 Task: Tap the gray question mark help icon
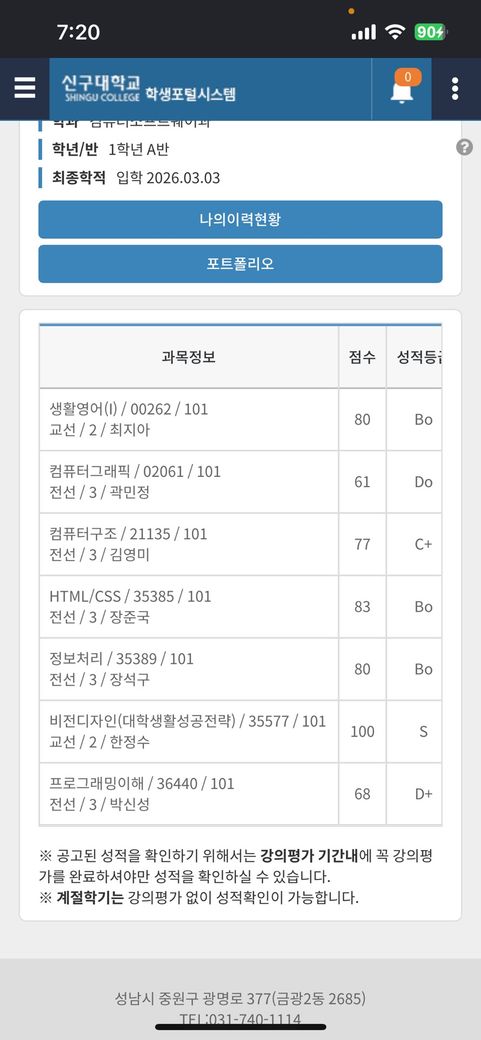[464, 147]
